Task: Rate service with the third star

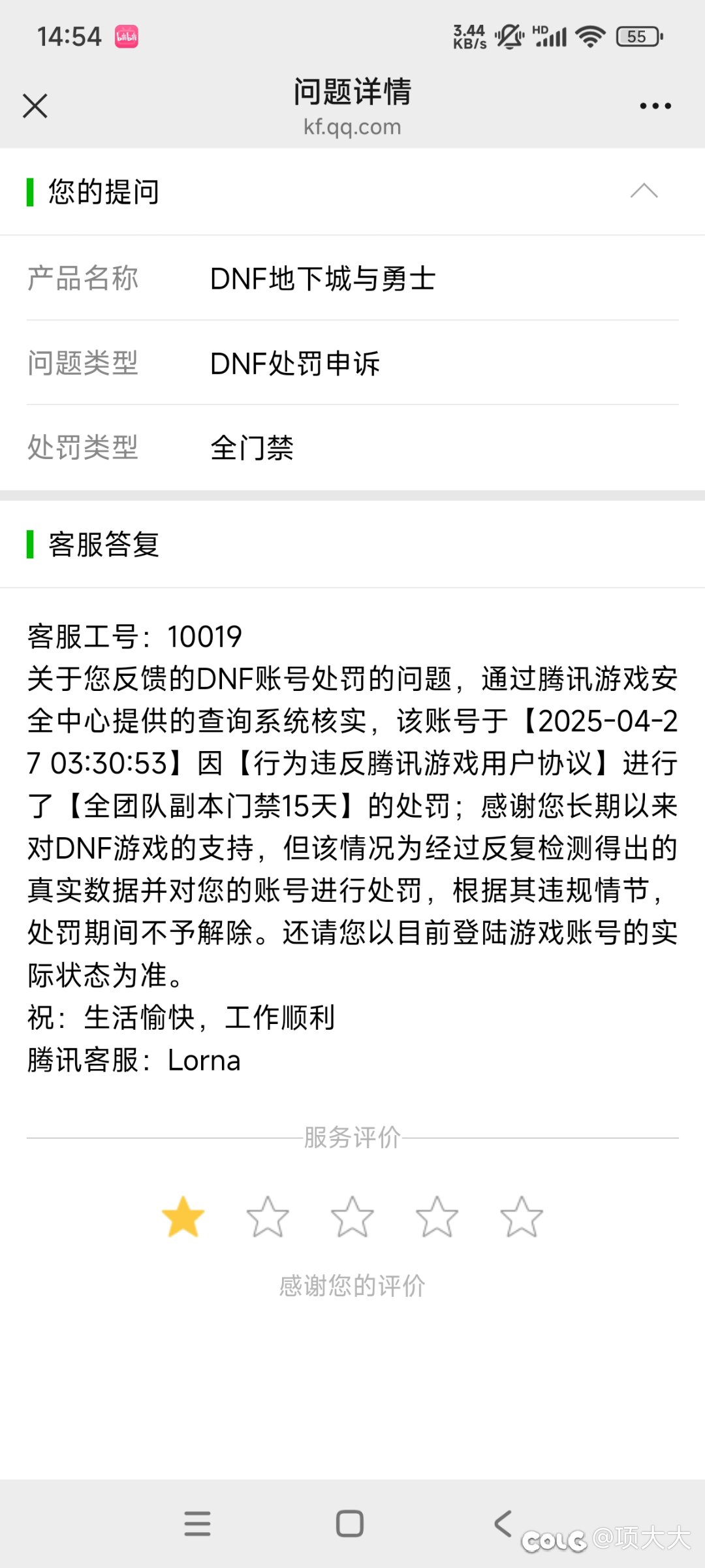Action: (352, 1217)
